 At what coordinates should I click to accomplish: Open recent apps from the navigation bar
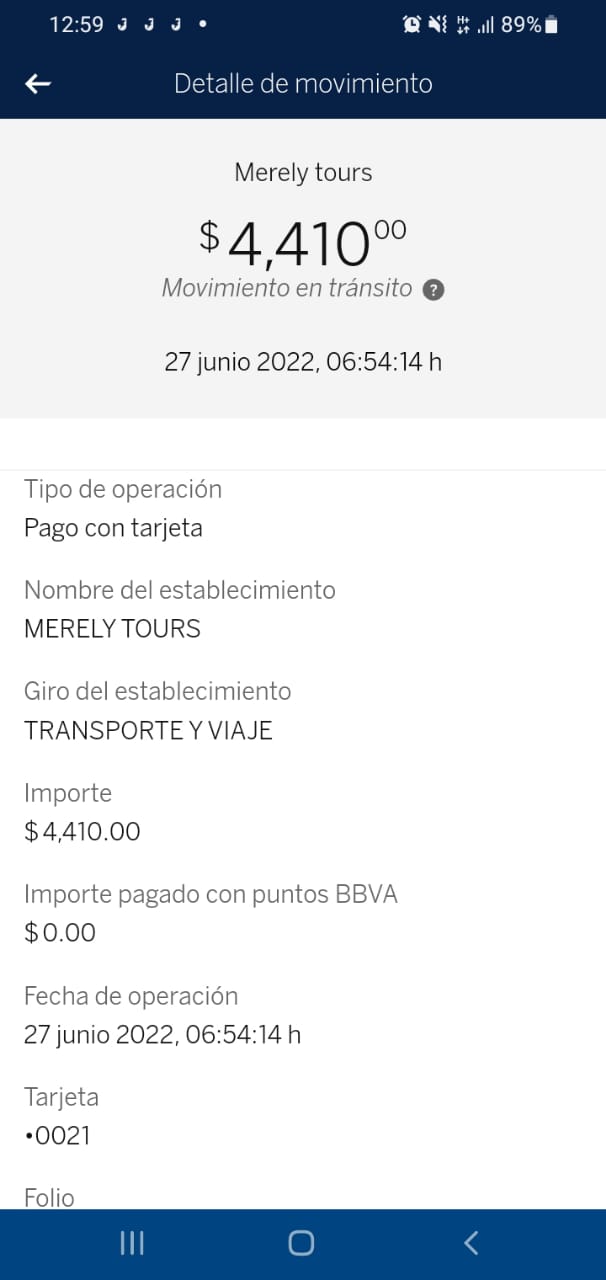tap(132, 1243)
